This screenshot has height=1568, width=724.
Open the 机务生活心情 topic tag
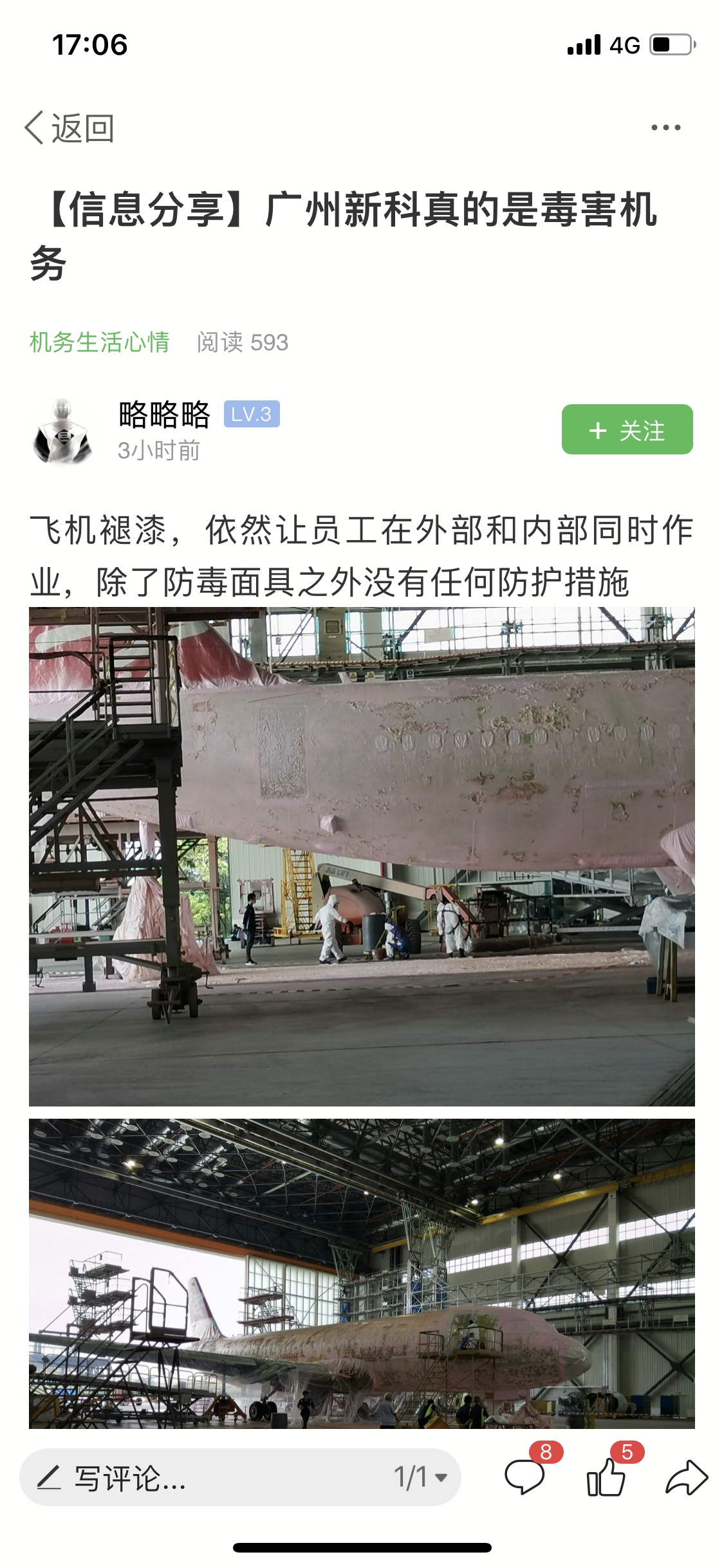pos(100,342)
